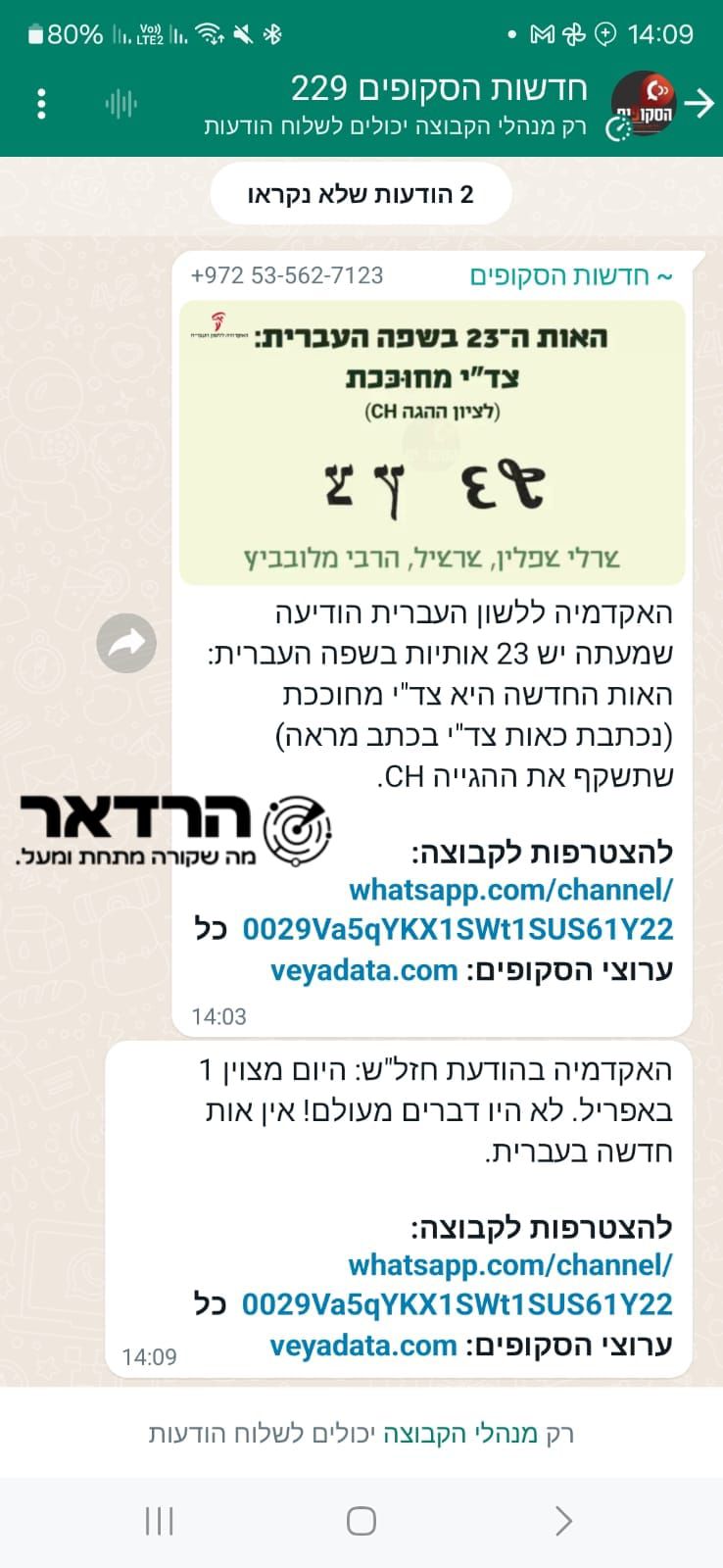Screen dimensions: 723x1568
Task: Tap the sender's phone number +972 53-562-7123
Action: pyautogui.click(x=287, y=275)
